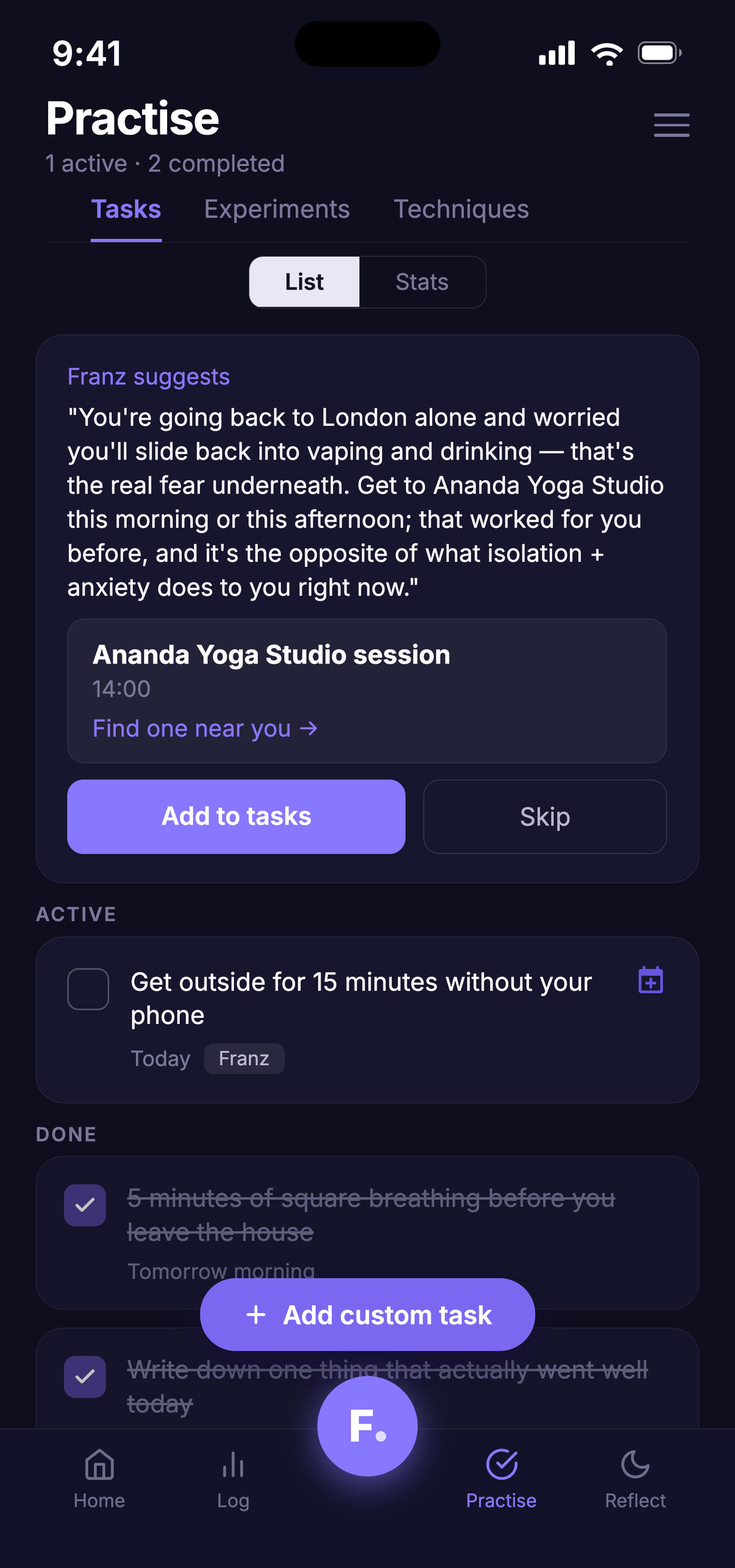
Task: Add the yoga session to tasks
Action: coord(236,817)
